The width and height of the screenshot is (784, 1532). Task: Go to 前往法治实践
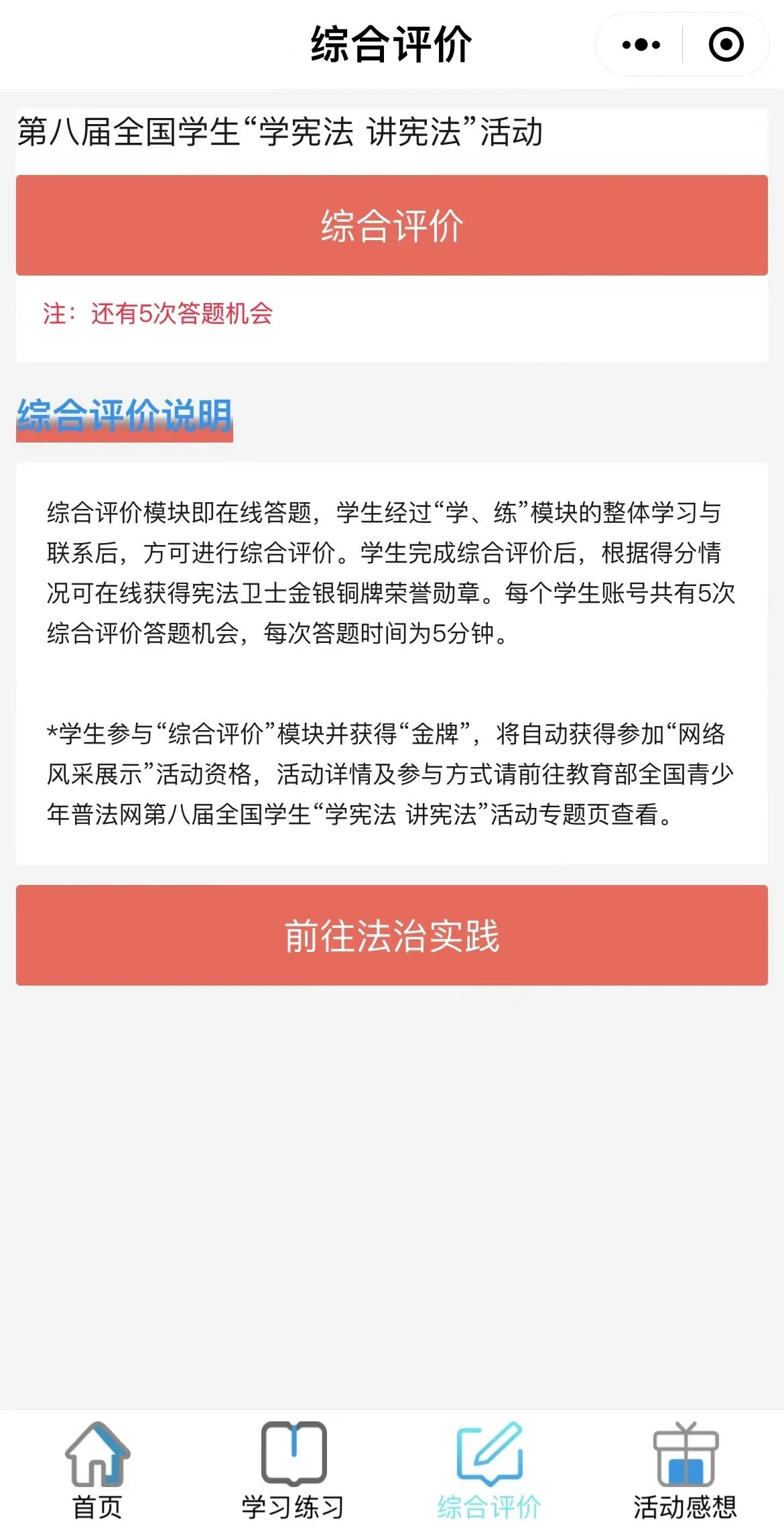point(392,935)
